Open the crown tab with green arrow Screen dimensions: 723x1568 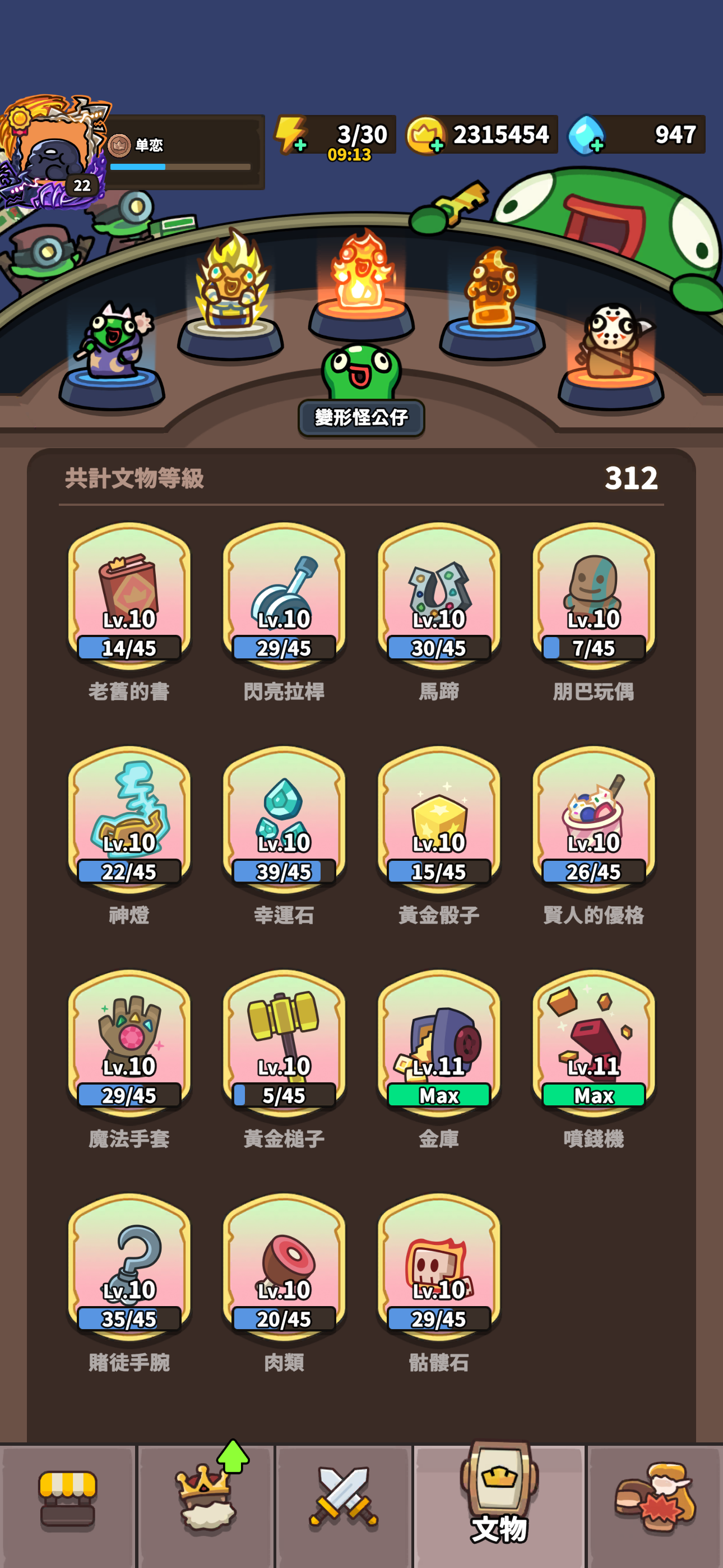pyautogui.click(x=206, y=1505)
